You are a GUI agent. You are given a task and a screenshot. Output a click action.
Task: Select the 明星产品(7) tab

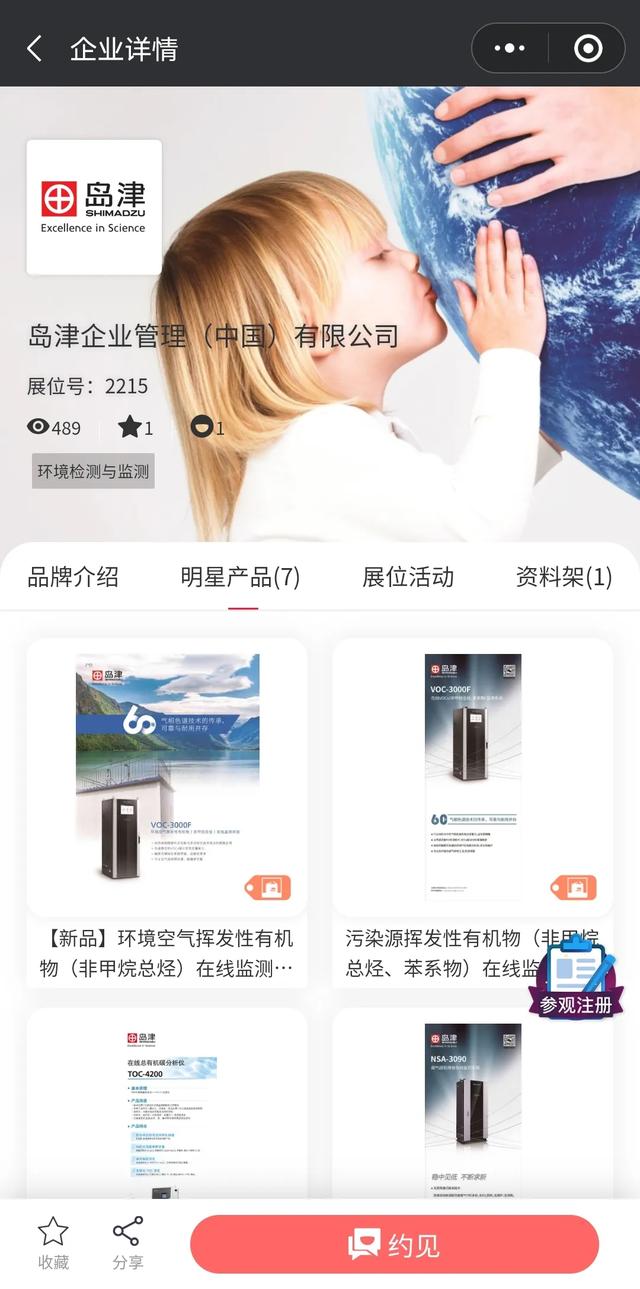point(240,577)
